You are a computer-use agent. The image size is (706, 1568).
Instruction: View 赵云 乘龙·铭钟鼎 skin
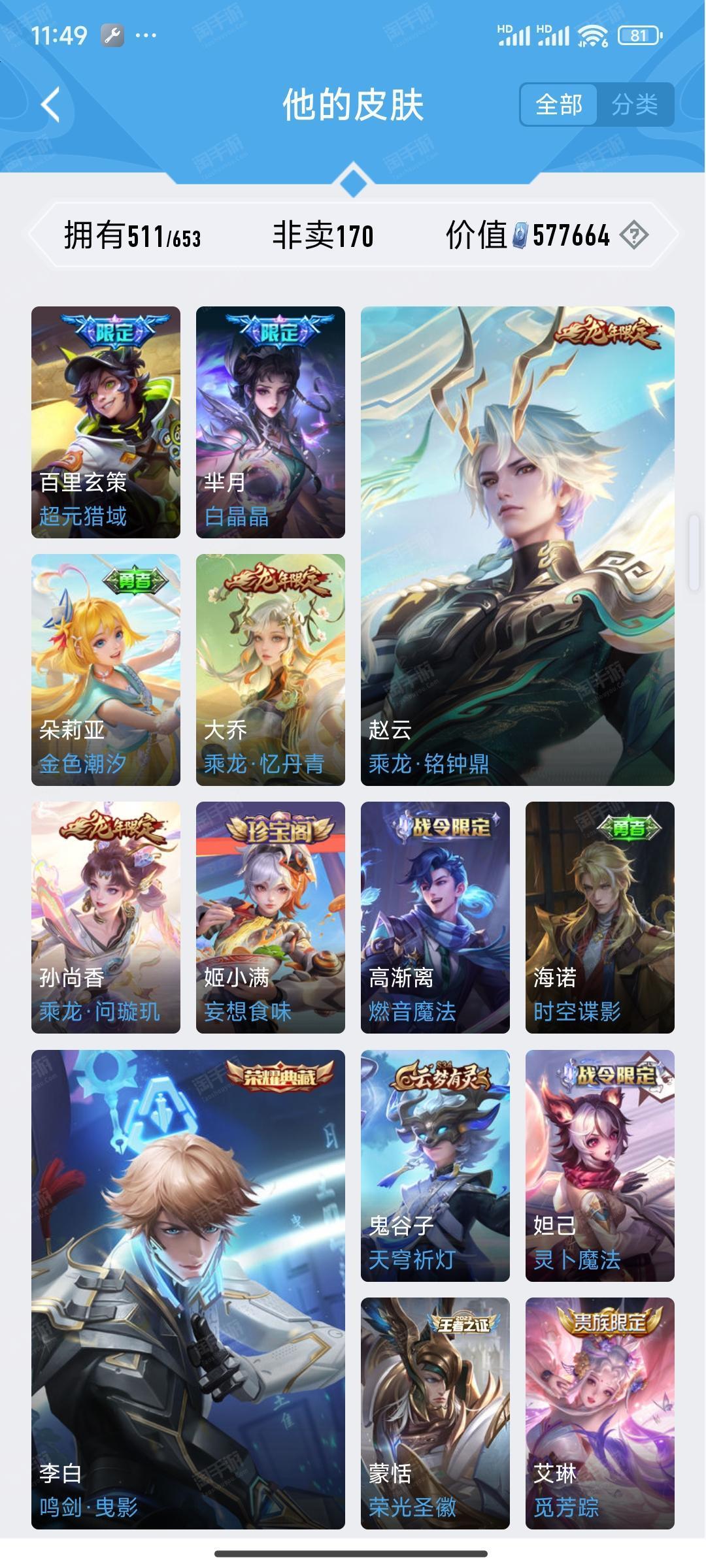tap(518, 546)
